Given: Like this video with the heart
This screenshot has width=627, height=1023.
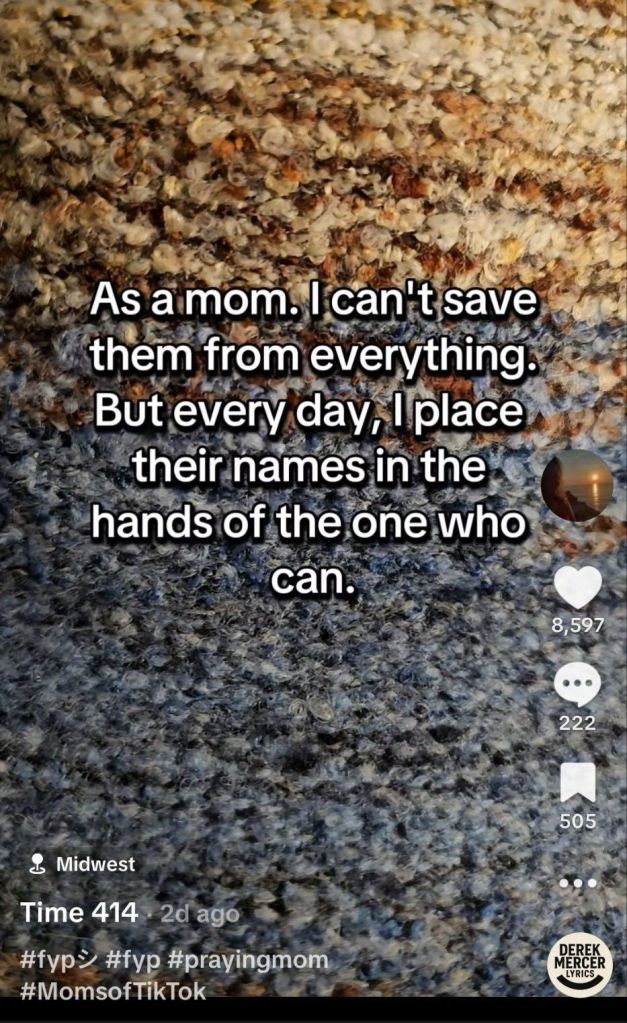Looking at the screenshot, I should click(578, 587).
